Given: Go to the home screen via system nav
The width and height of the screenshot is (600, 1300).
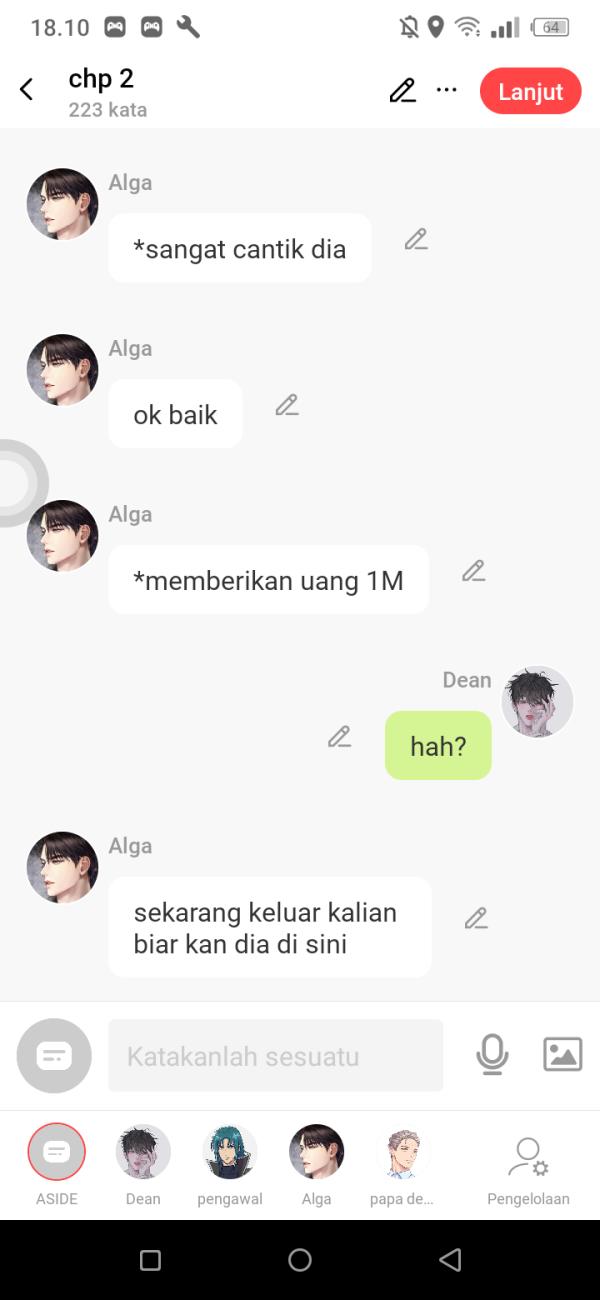Looking at the screenshot, I should pos(300,1260).
